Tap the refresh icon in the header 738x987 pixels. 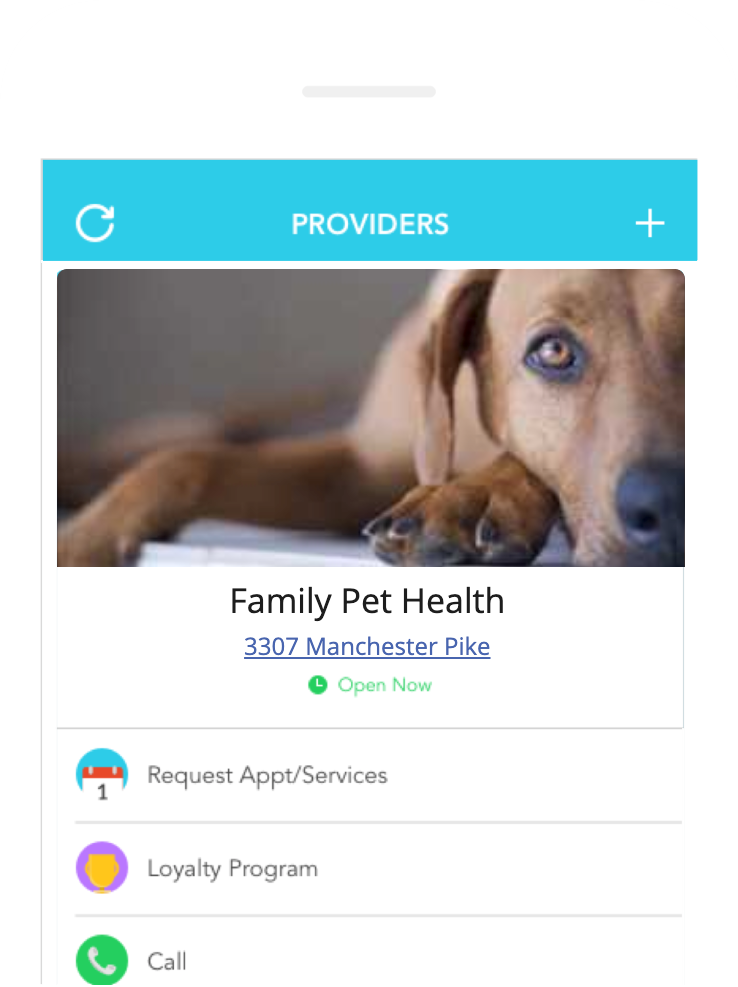[95, 223]
